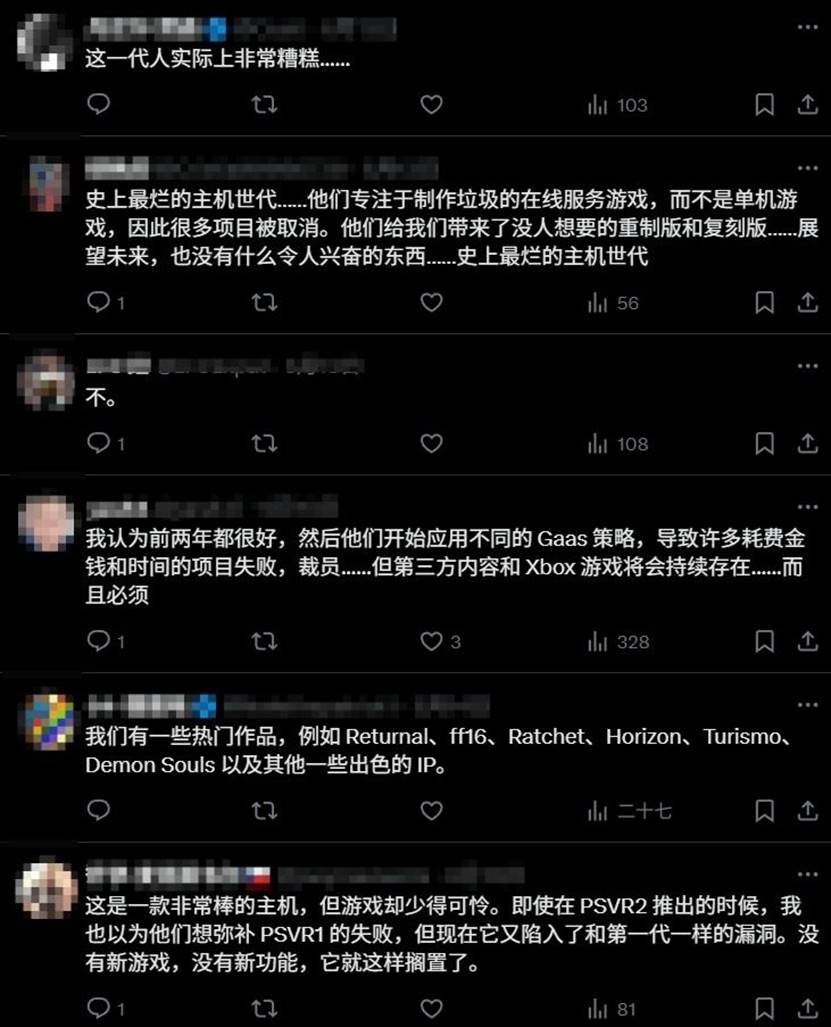Like the PSVR2 comment
This screenshot has height=1027, width=831.
tap(431, 1007)
